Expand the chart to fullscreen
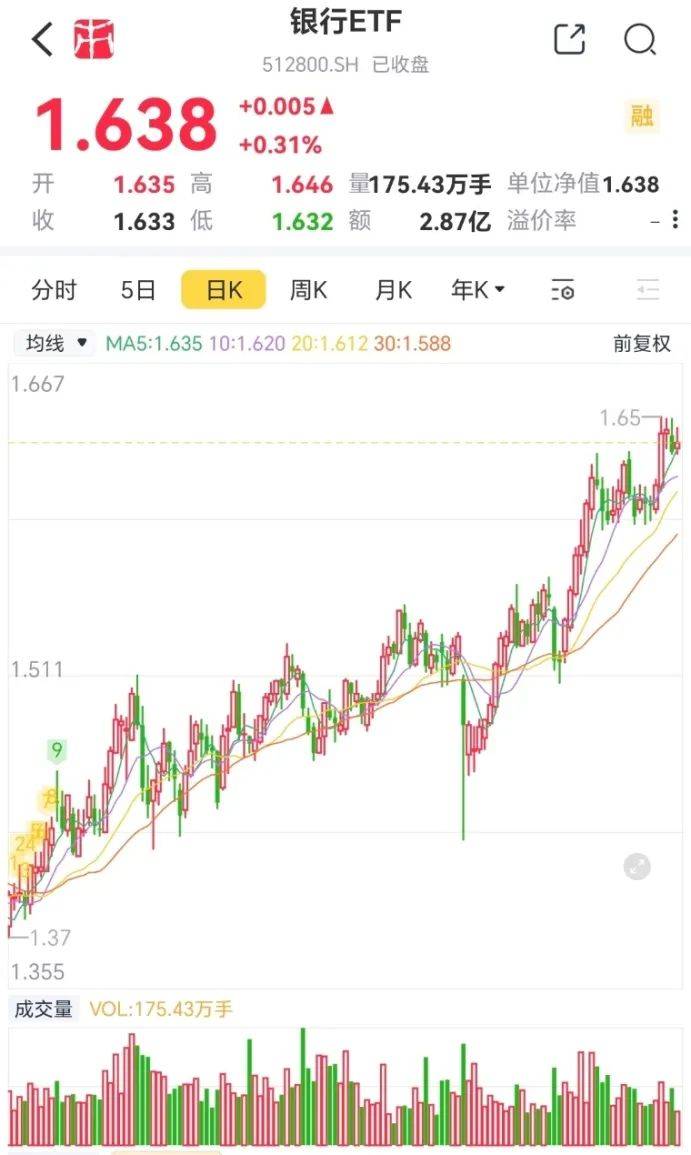Screen dimensions: 691x1155 point(637,867)
